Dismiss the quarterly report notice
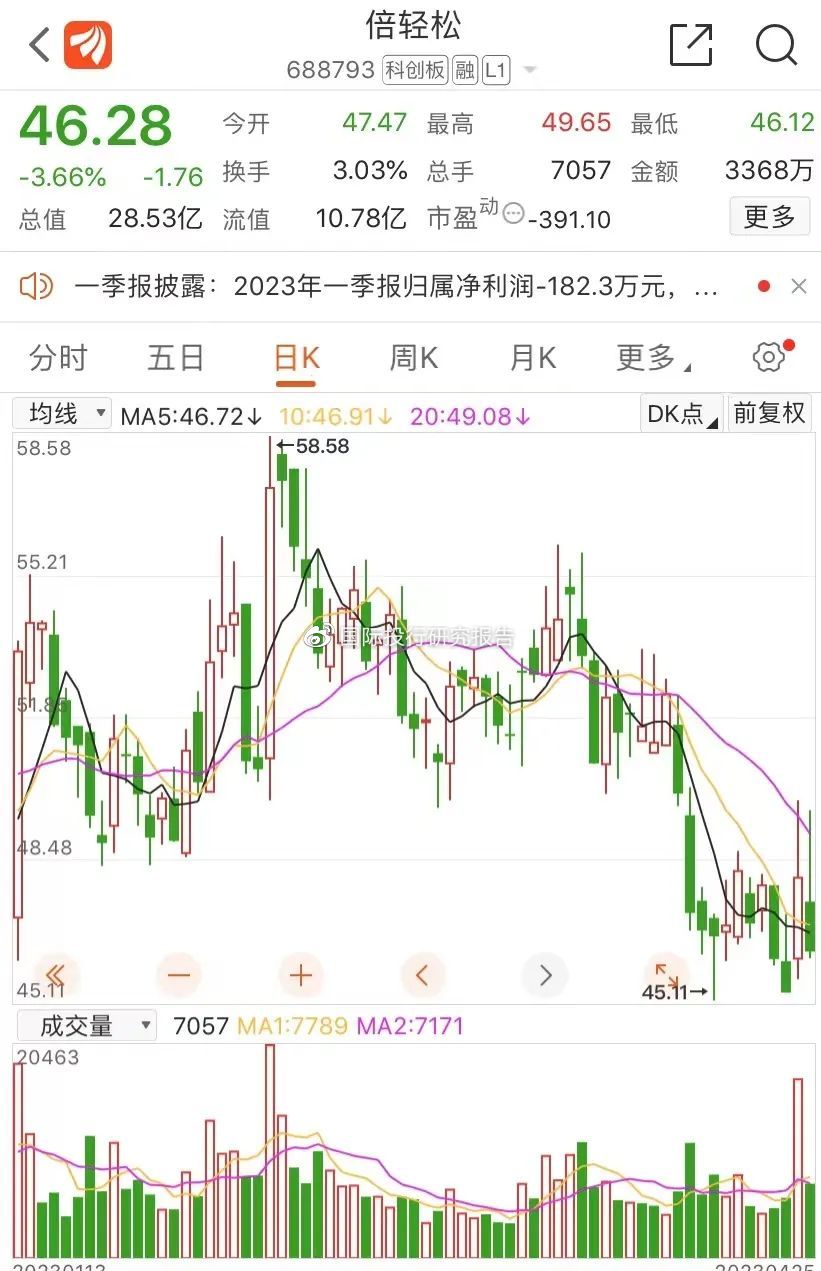Image resolution: width=821 pixels, height=1271 pixels. 799,287
